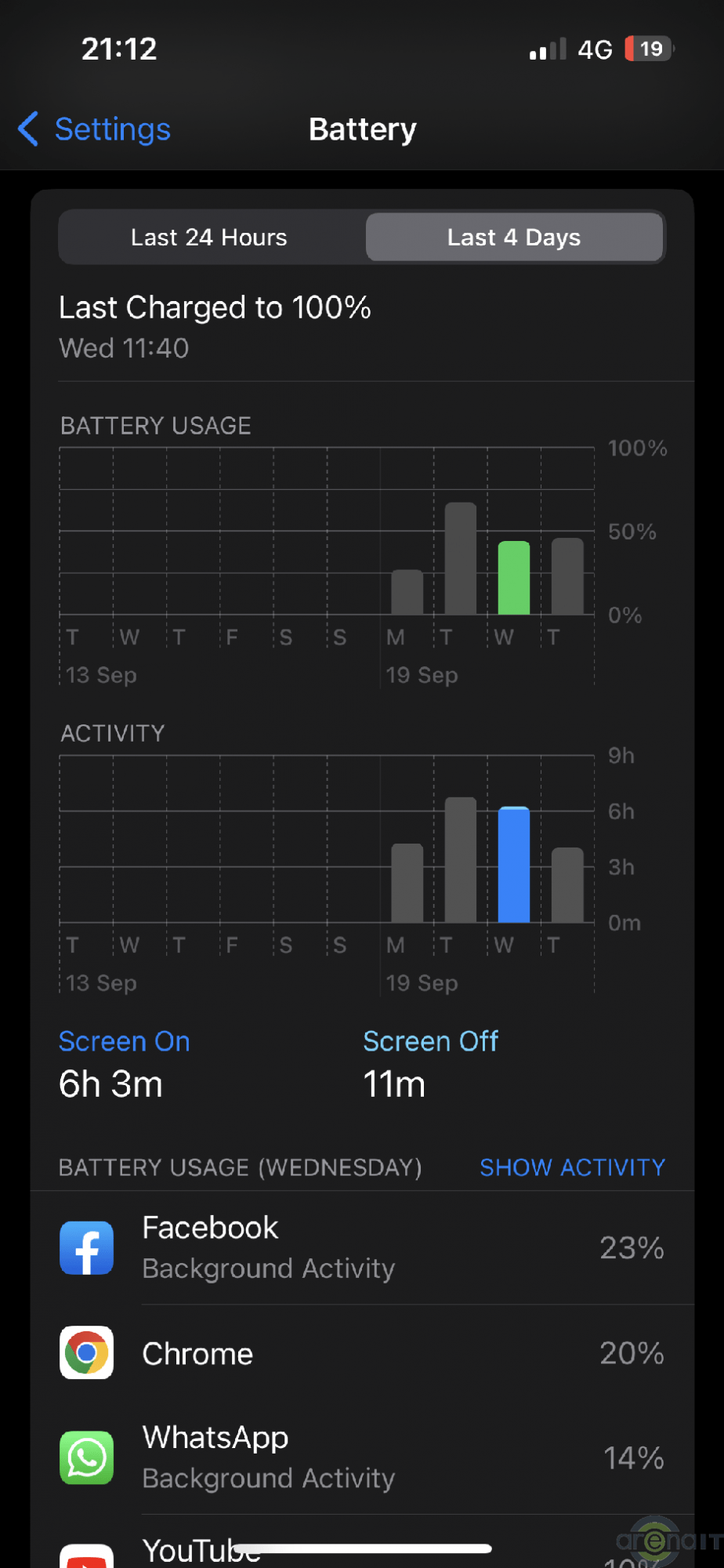Open WhatsApp battery usage row
Image resolution: width=724 pixels, height=1568 pixels.
pos(362,1458)
